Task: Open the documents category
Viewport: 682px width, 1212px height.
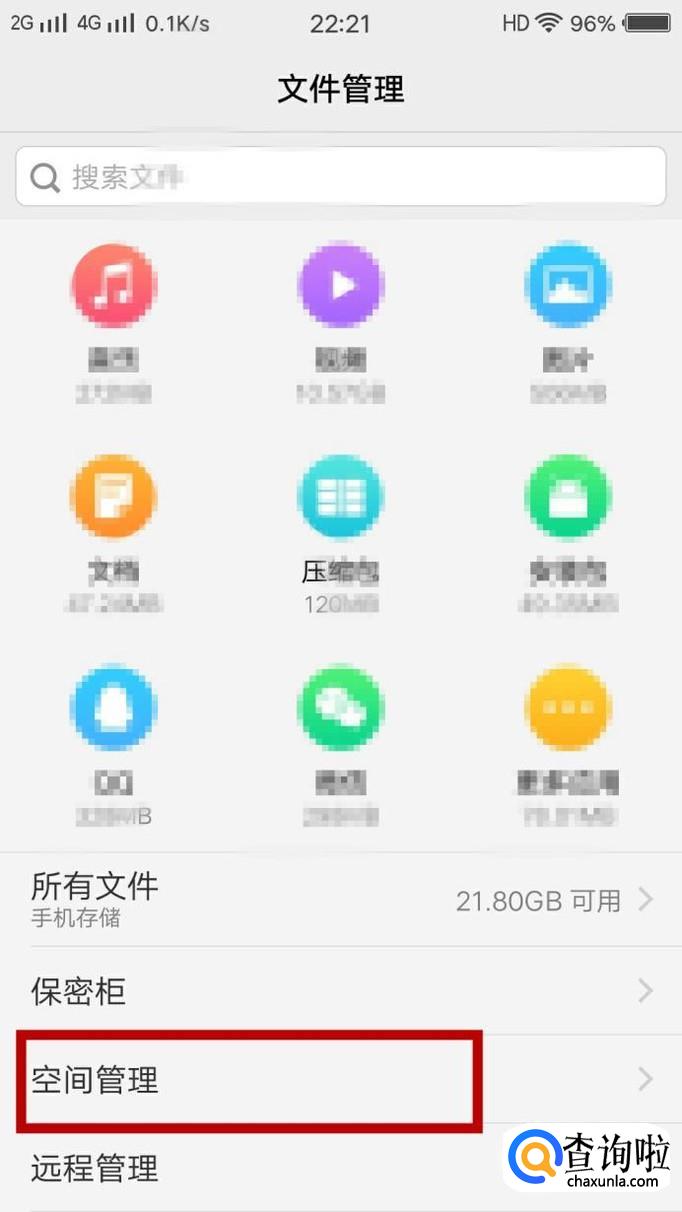Action: [x=113, y=497]
